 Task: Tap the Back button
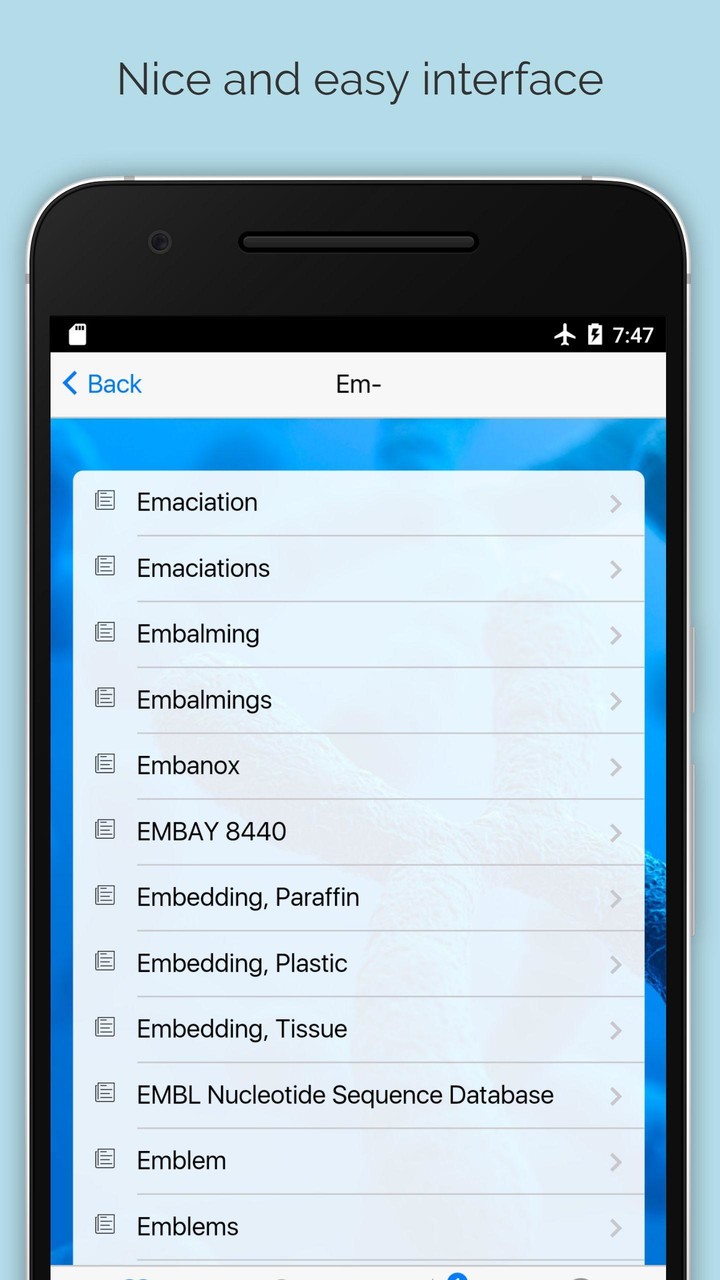100,384
